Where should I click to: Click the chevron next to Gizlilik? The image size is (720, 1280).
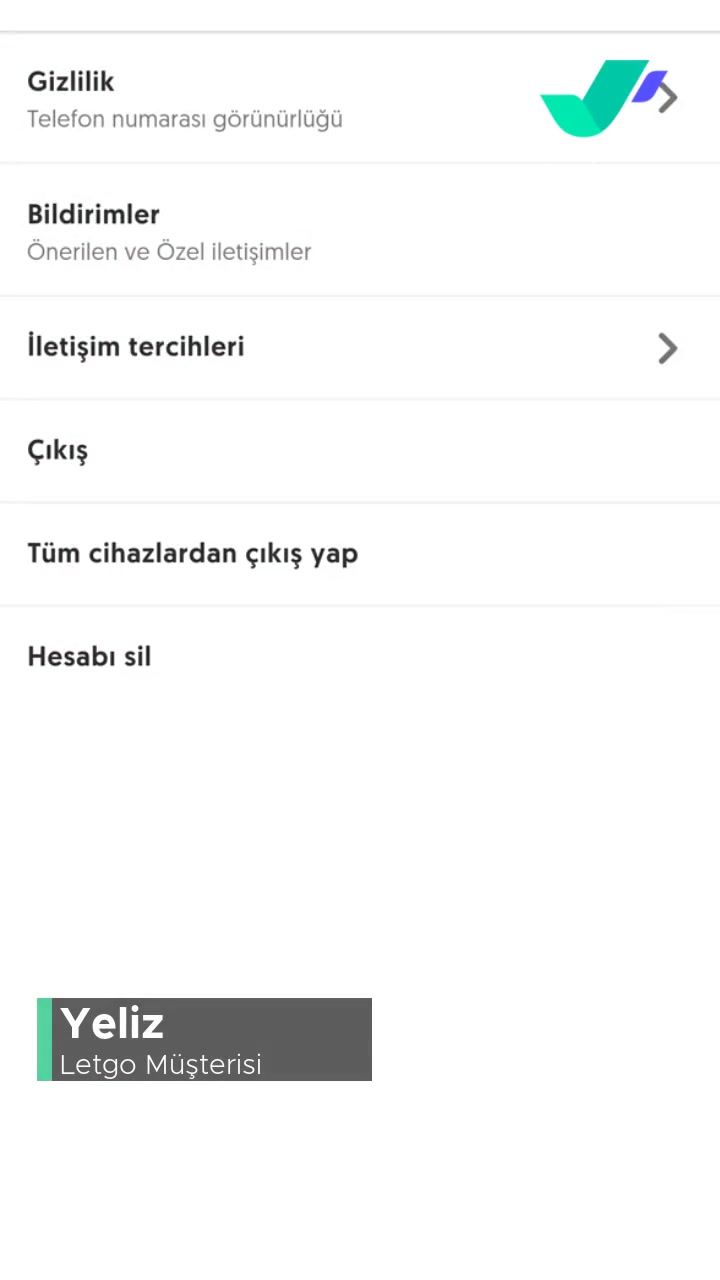pos(667,97)
